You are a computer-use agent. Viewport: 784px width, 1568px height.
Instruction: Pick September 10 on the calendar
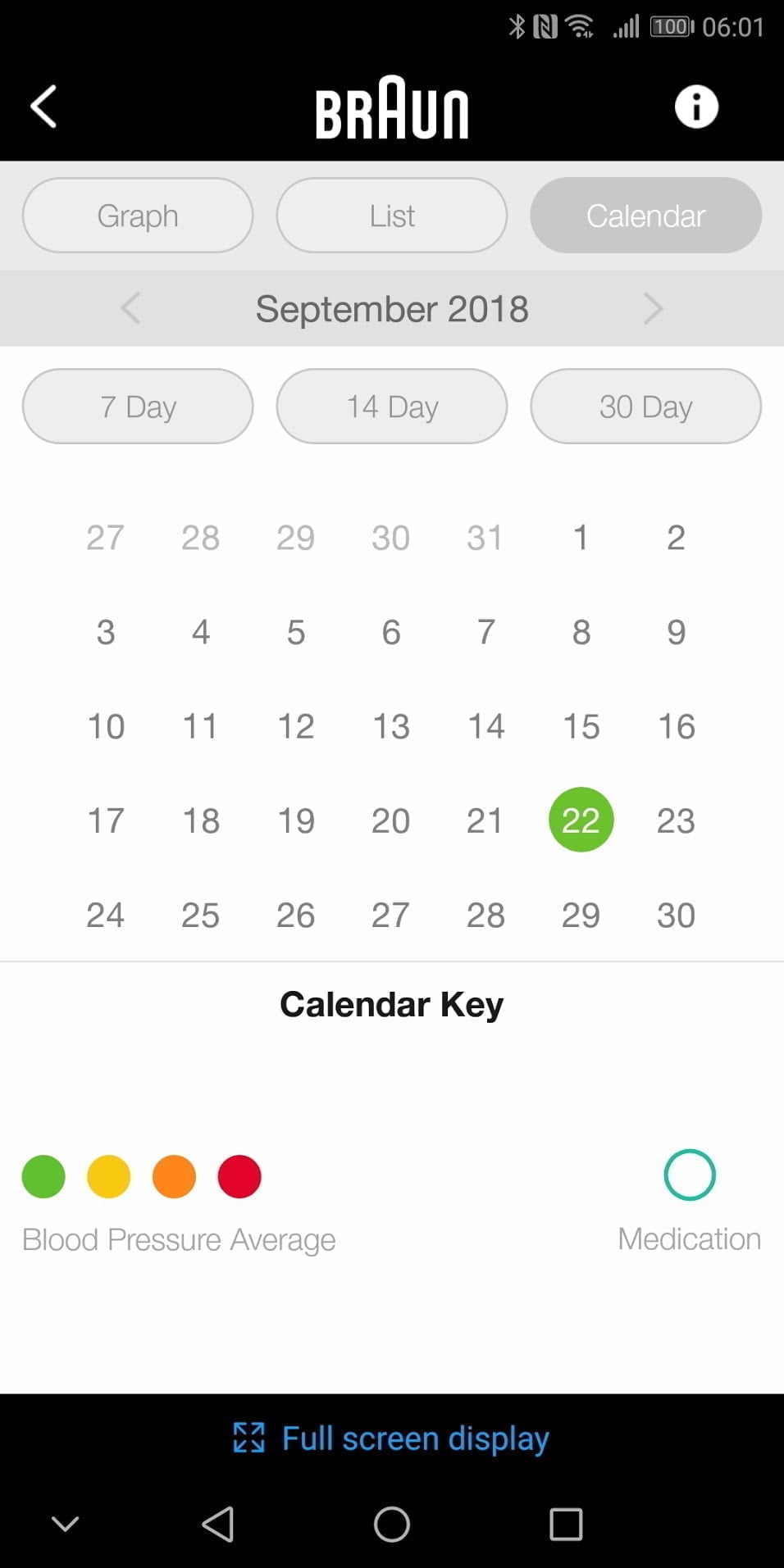point(106,726)
